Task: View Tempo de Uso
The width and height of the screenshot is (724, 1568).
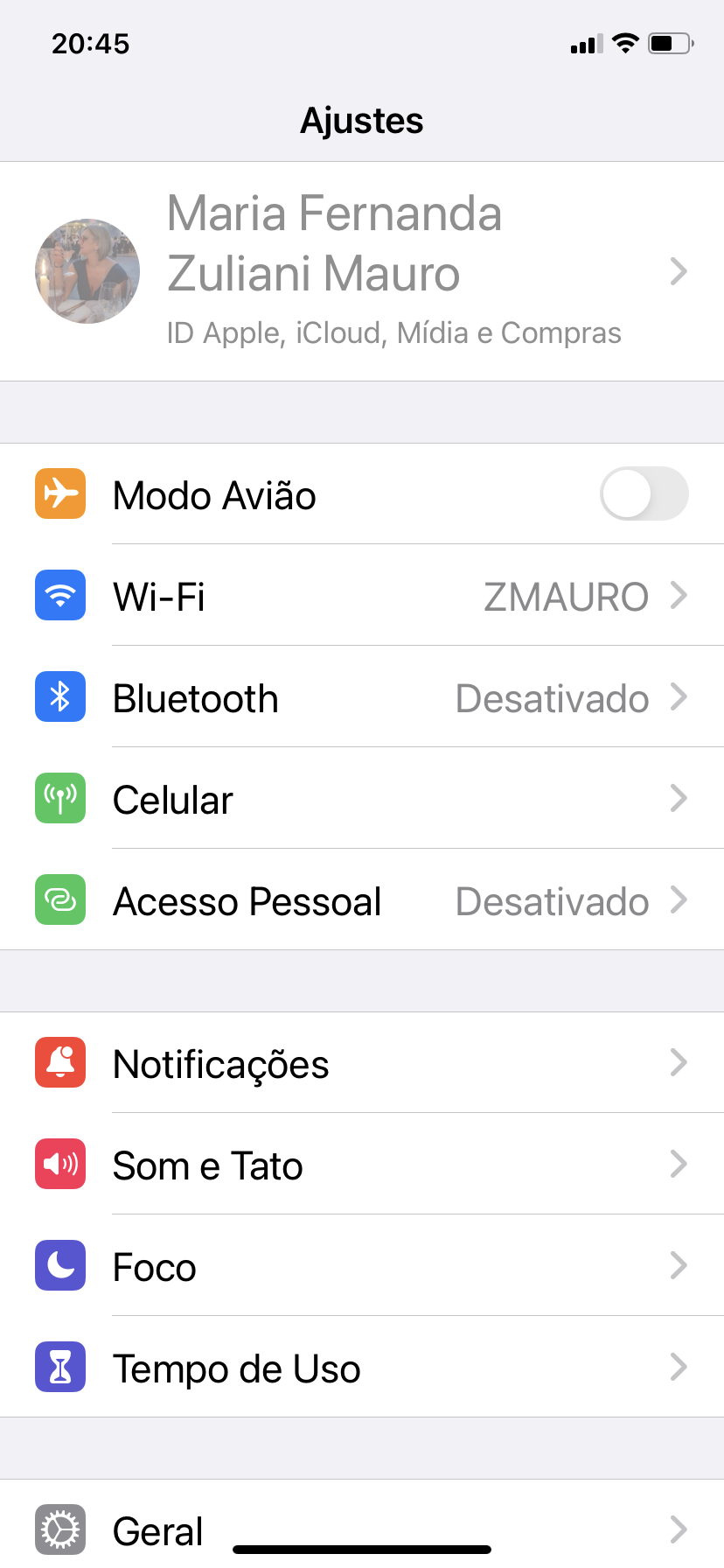Action: pos(362,1368)
